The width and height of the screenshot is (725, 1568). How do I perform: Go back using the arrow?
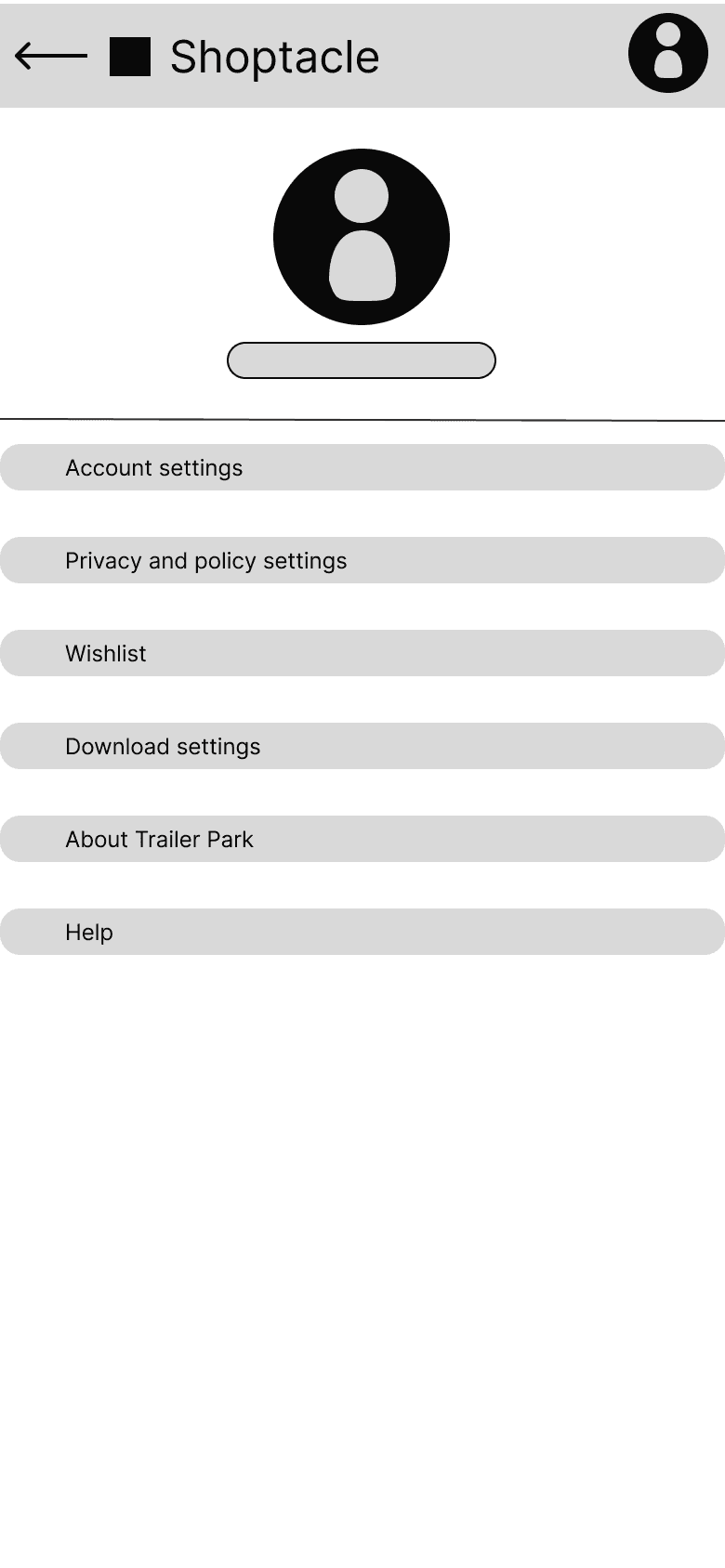tap(51, 56)
